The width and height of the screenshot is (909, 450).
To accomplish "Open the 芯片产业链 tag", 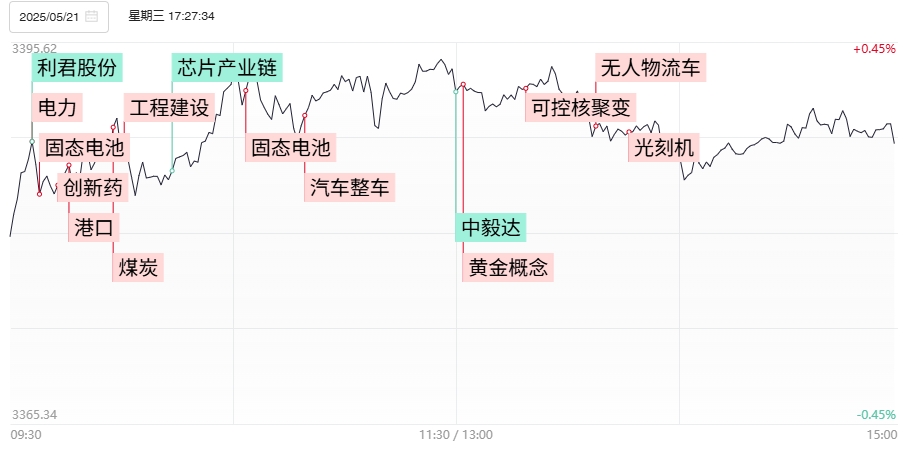I will tap(227, 68).
